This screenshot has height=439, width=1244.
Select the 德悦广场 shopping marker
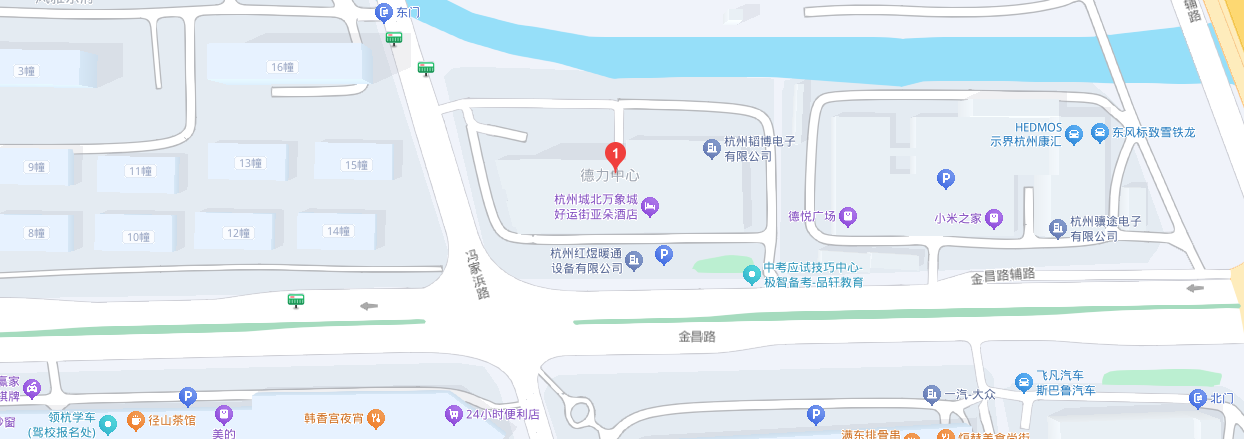[x=847, y=215]
